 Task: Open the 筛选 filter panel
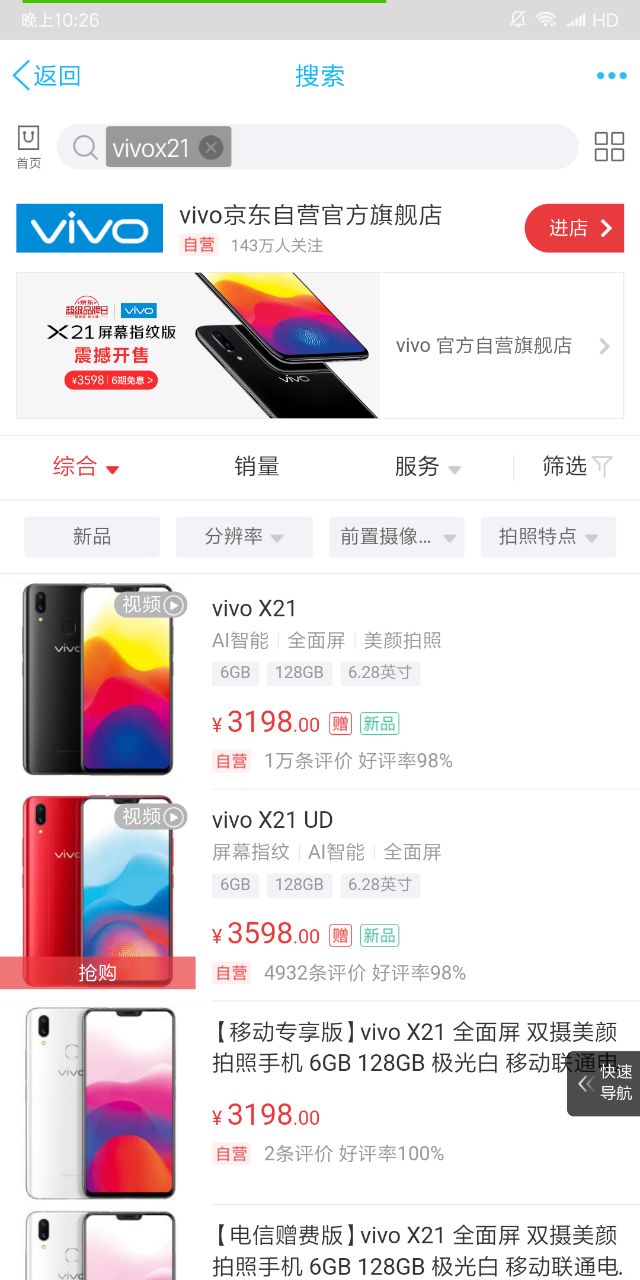[577, 467]
